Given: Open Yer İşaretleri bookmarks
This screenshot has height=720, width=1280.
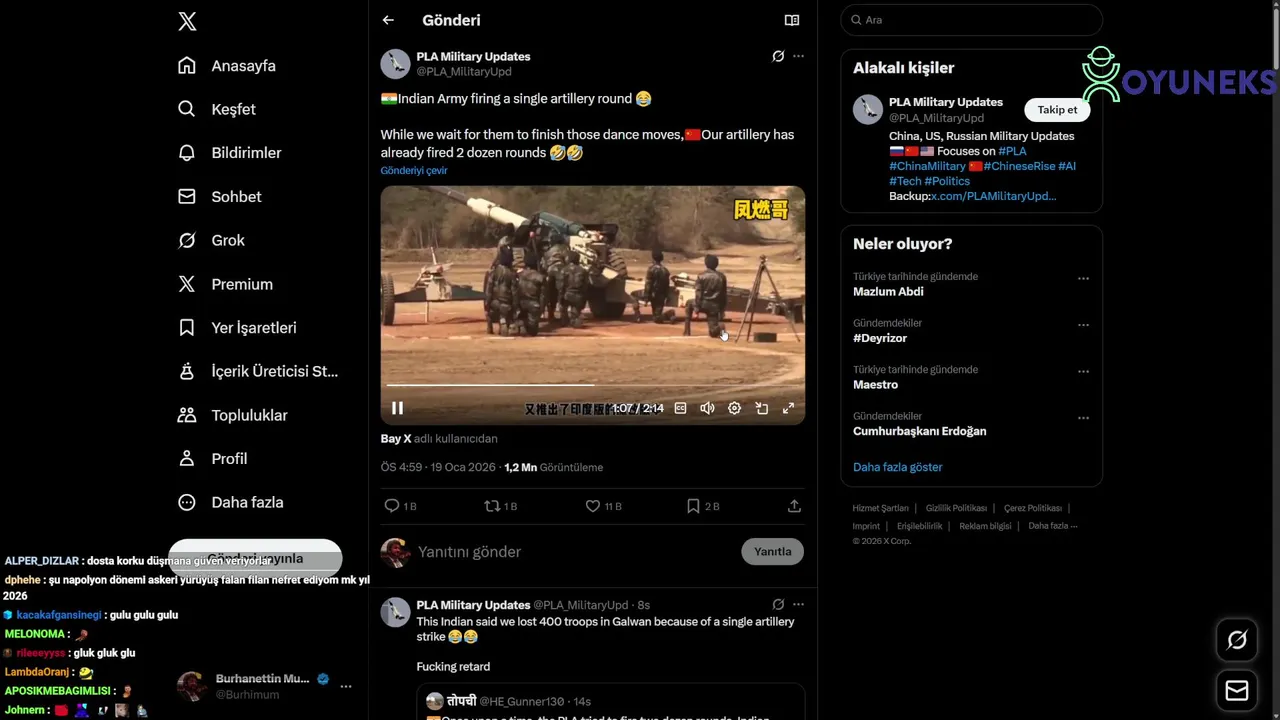Looking at the screenshot, I should click(253, 328).
